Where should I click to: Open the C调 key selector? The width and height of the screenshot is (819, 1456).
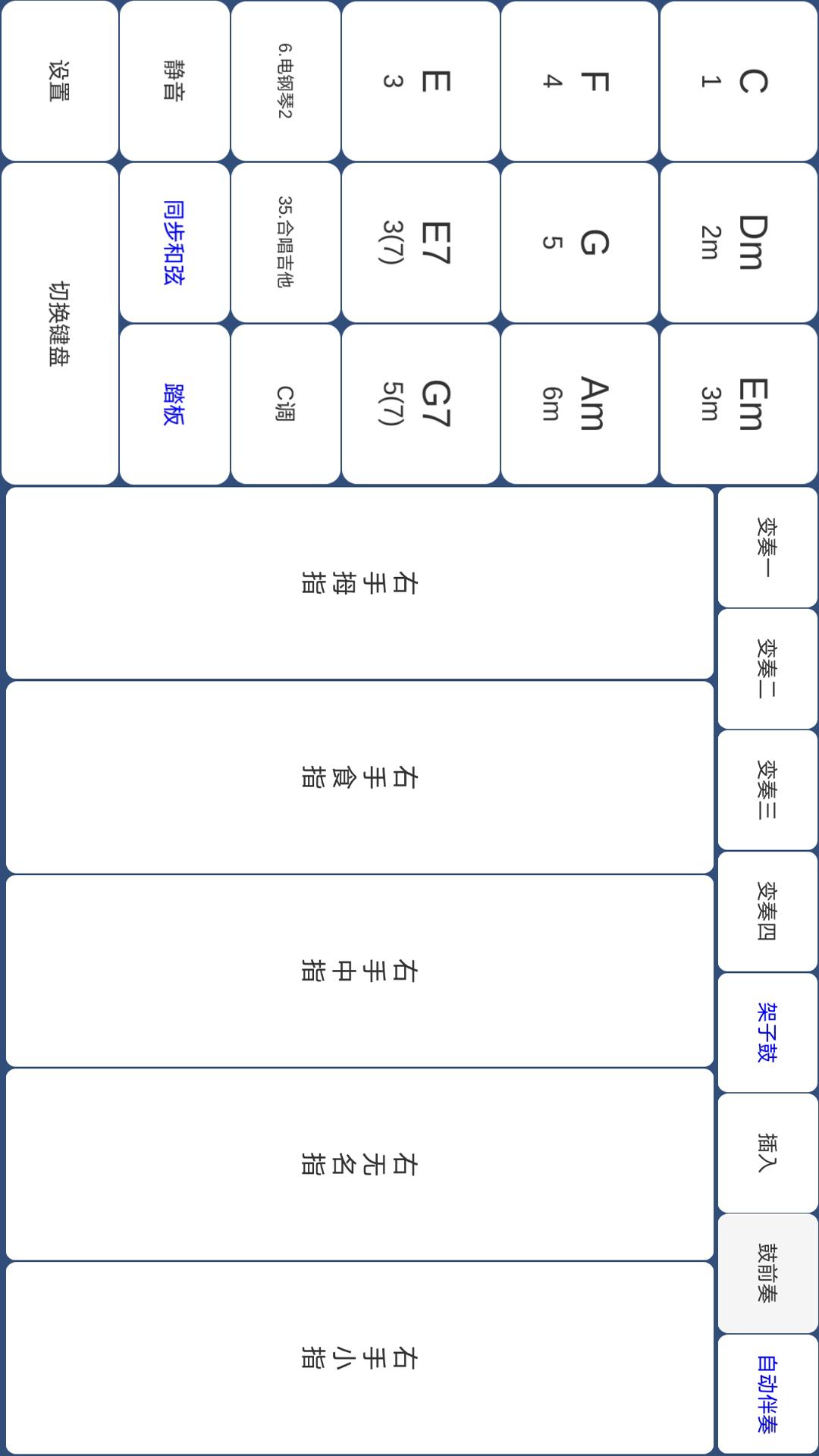284,402
